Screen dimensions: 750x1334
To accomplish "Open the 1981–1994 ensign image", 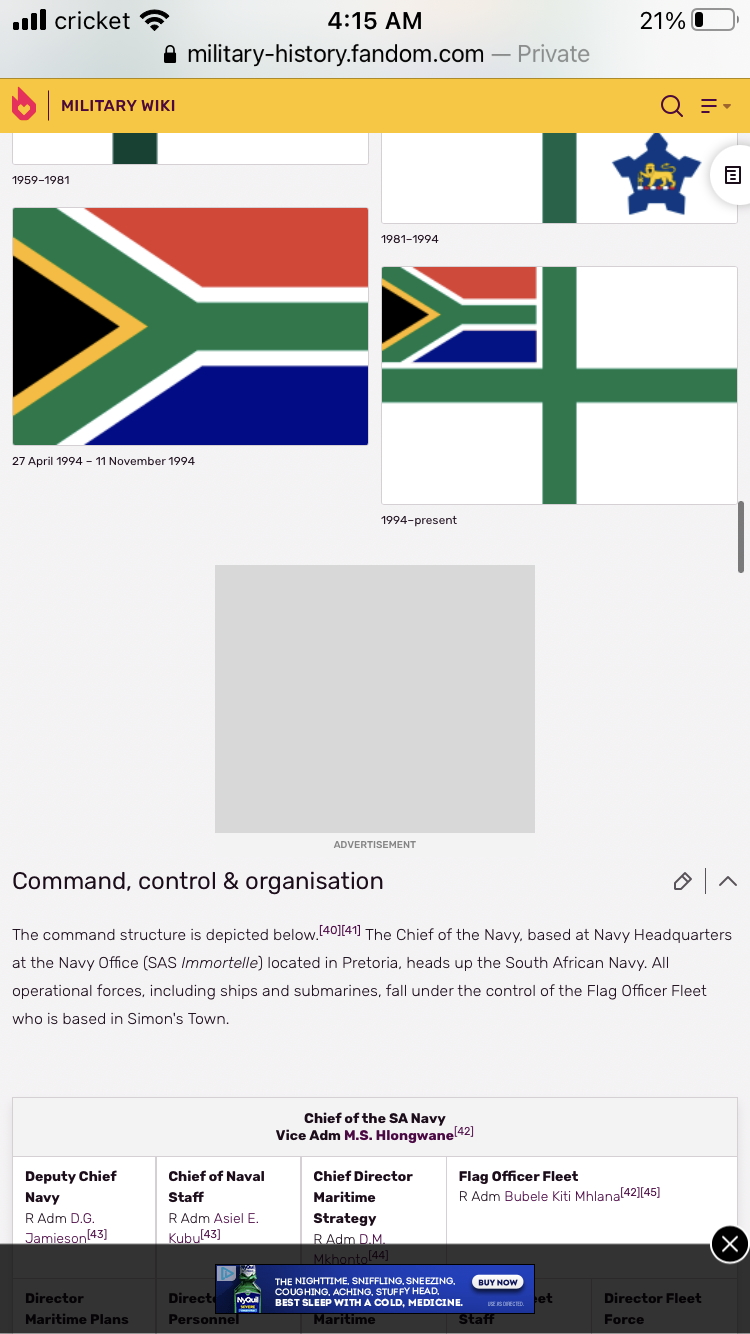I will [559, 178].
